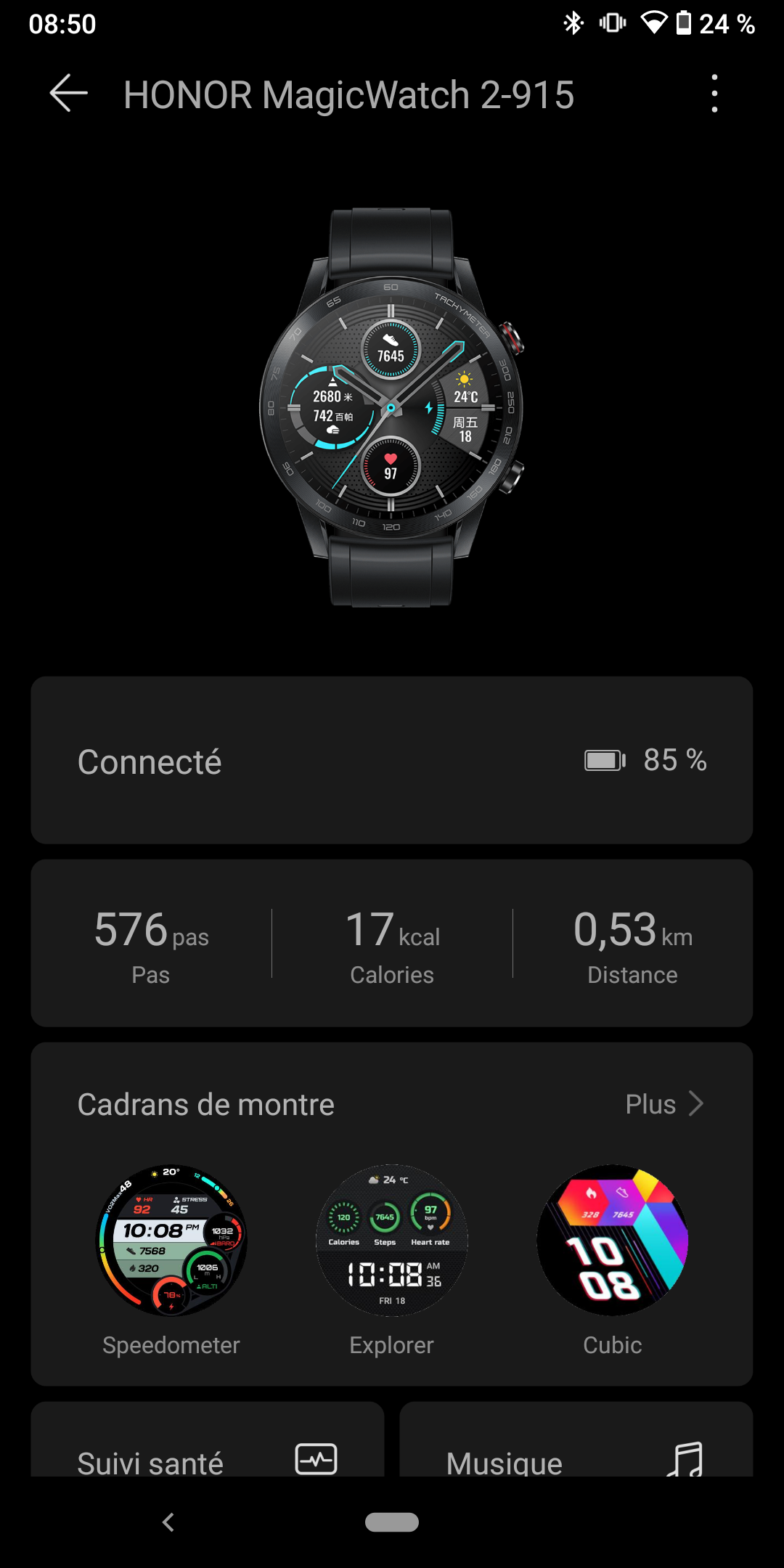Toggle connection on the Connecté card

(392, 761)
